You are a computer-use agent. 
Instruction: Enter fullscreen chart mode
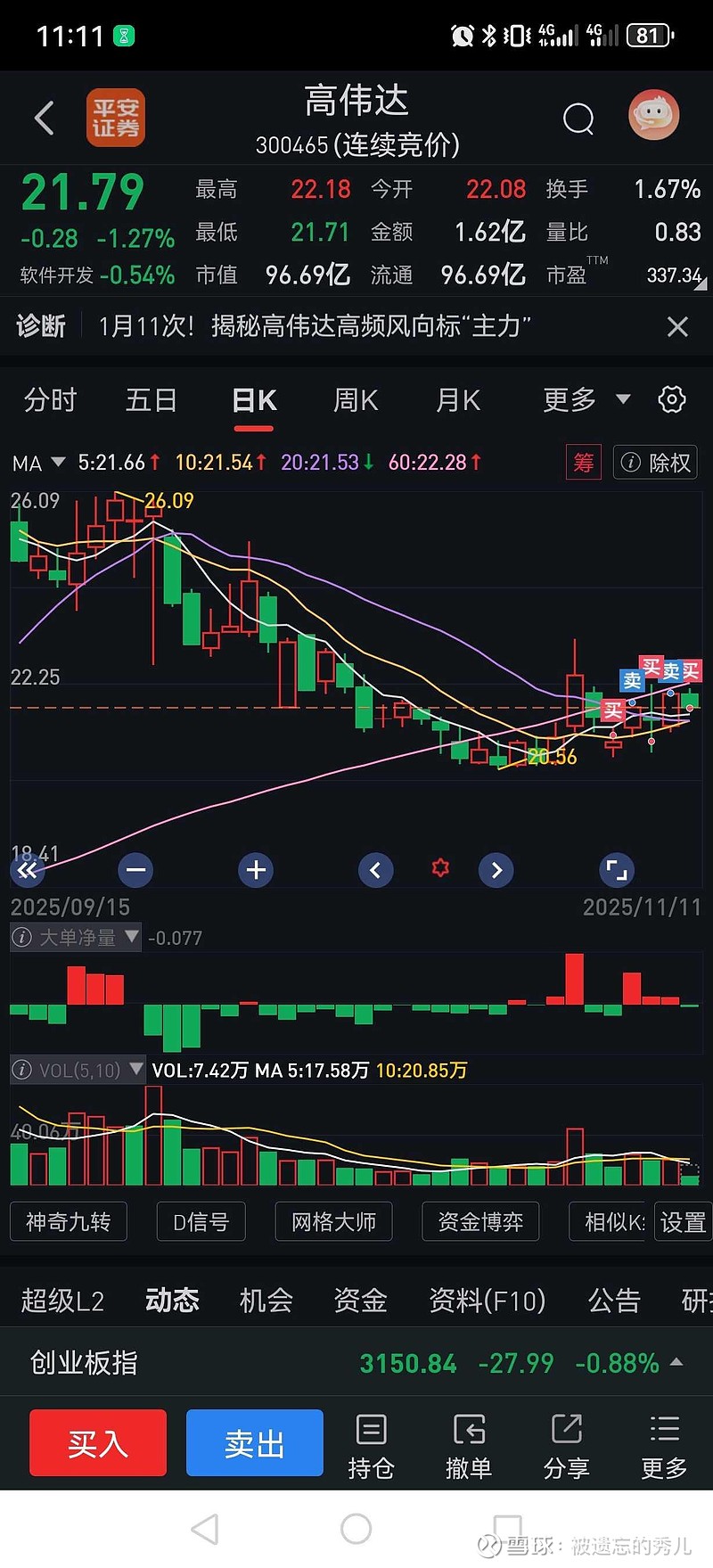coord(617,870)
